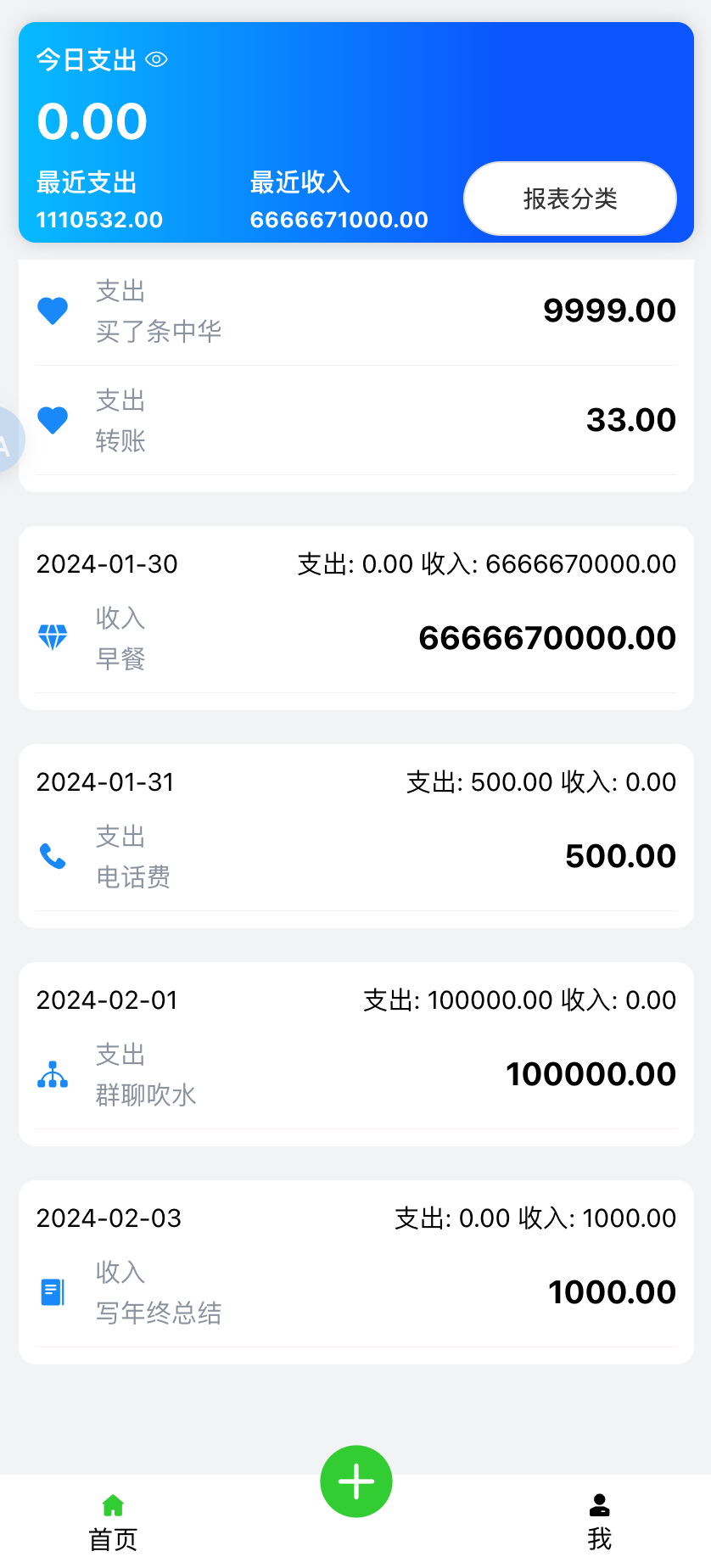Image resolution: width=711 pixels, height=1568 pixels.
Task: Switch to the 首页 tab
Action: coord(113,1522)
